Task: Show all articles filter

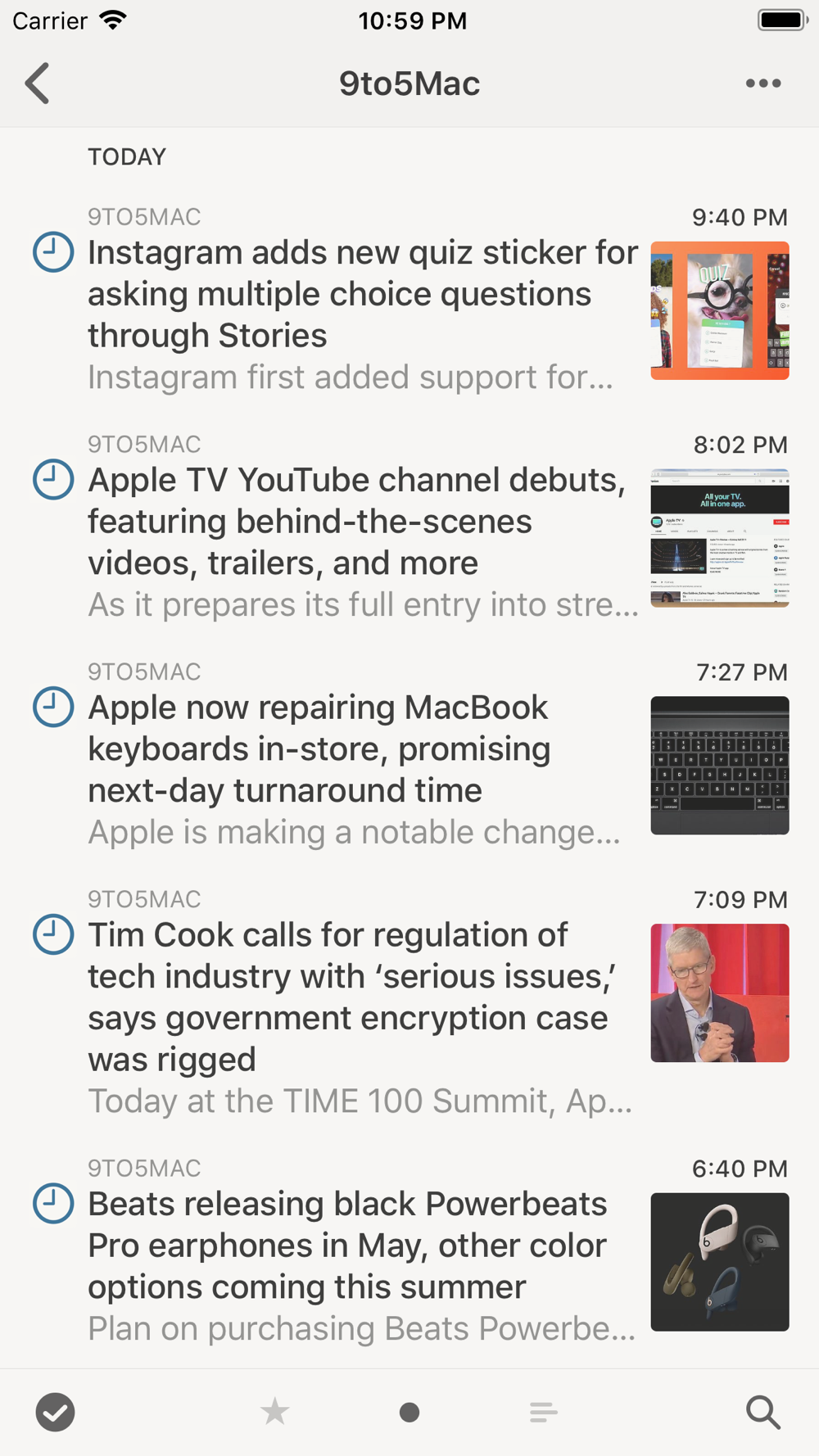Action: 543,1412
